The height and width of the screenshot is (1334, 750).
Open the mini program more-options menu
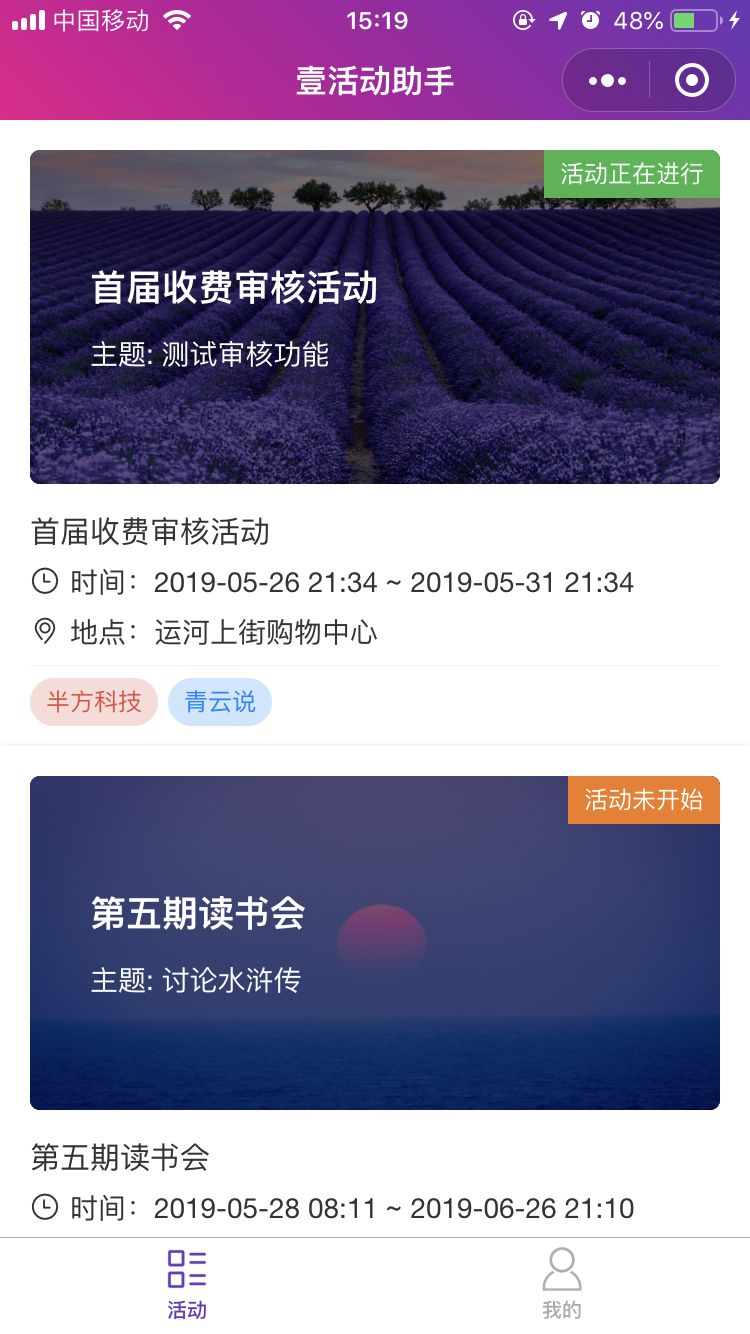(607, 80)
